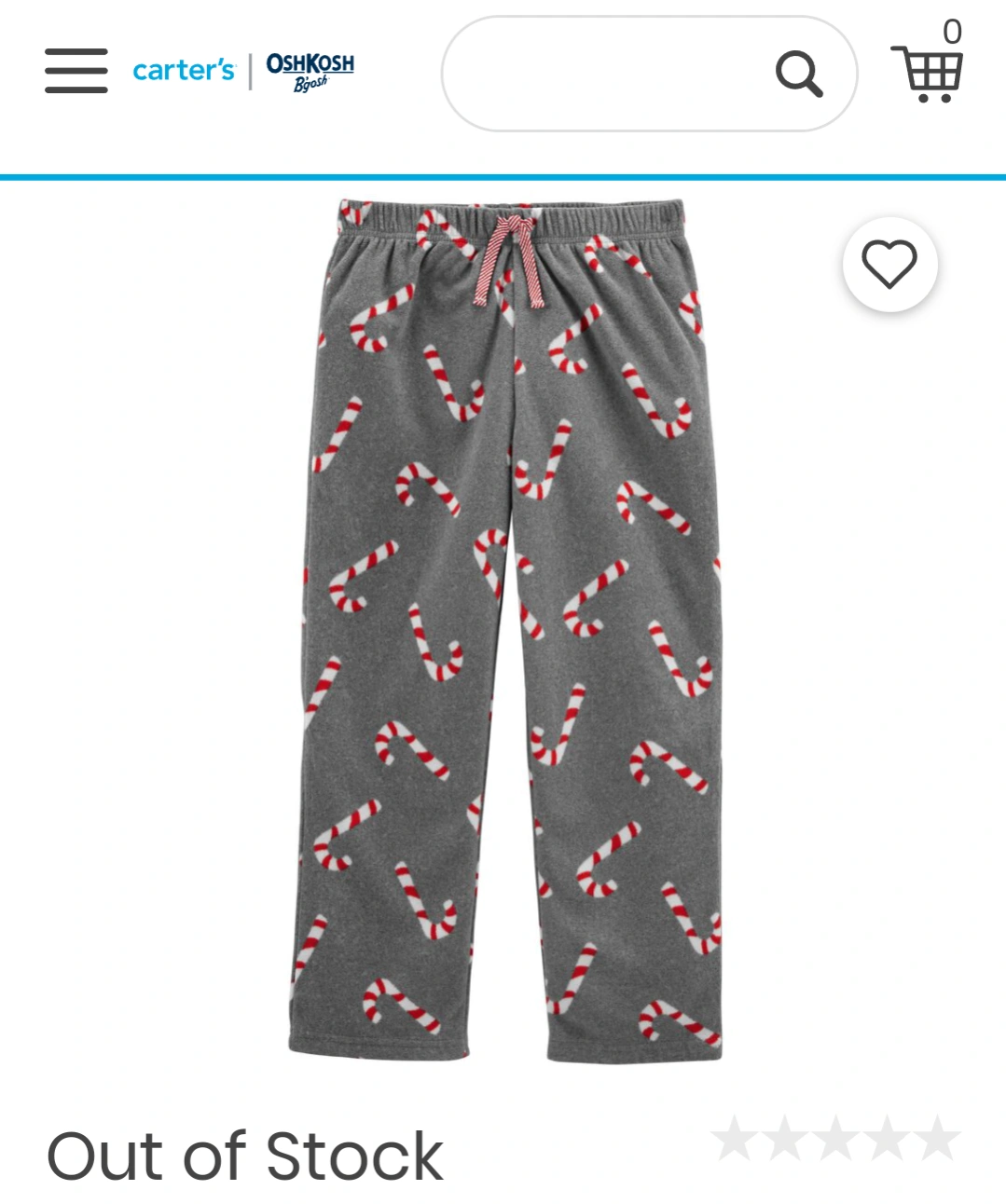Open the shopping cart
Screen dimensions: 1006x1204
928,72
